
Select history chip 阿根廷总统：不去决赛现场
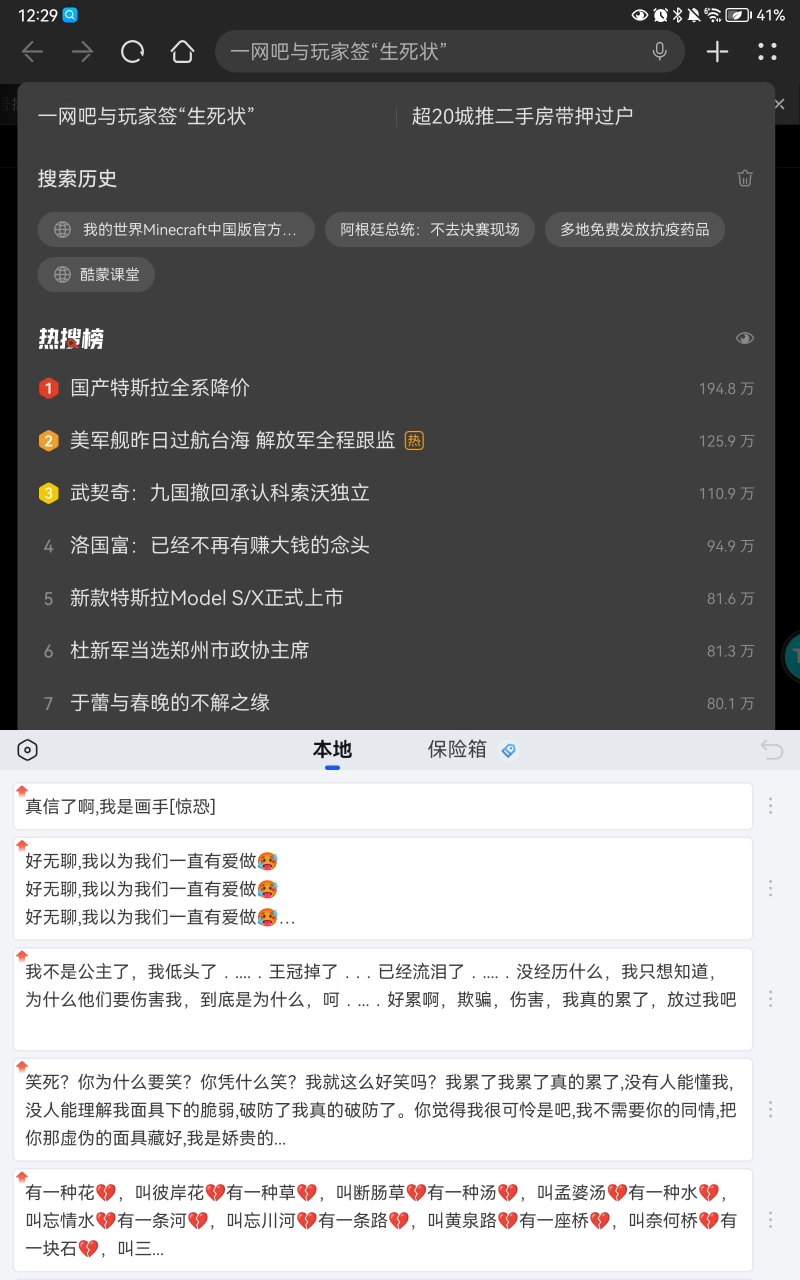click(x=429, y=230)
